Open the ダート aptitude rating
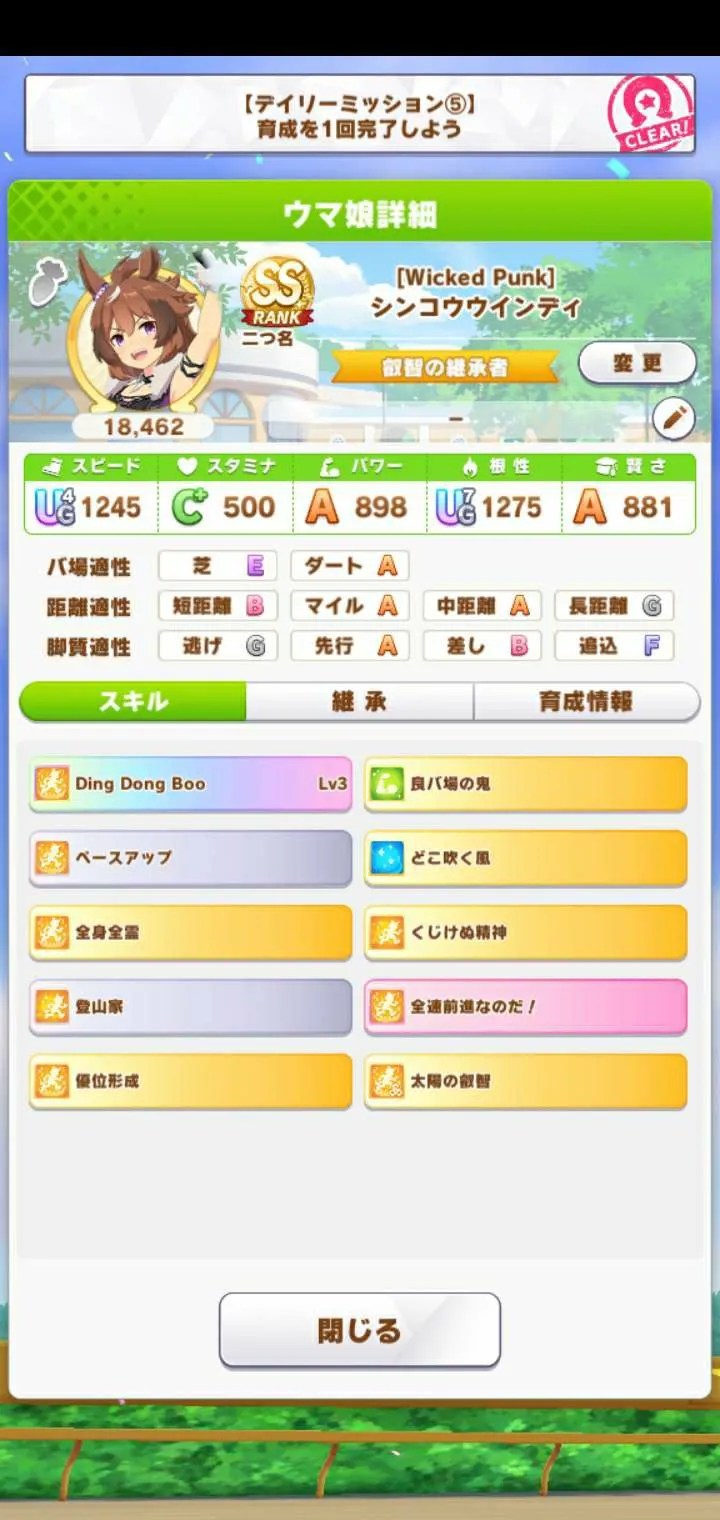 [349, 566]
